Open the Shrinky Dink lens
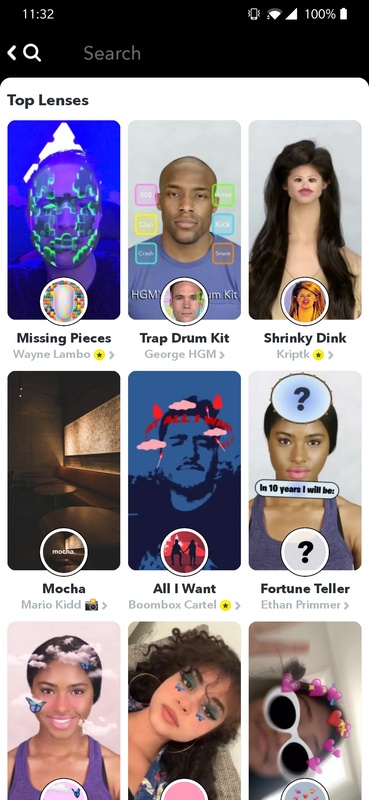The image size is (369, 800). pyautogui.click(x=305, y=220)
